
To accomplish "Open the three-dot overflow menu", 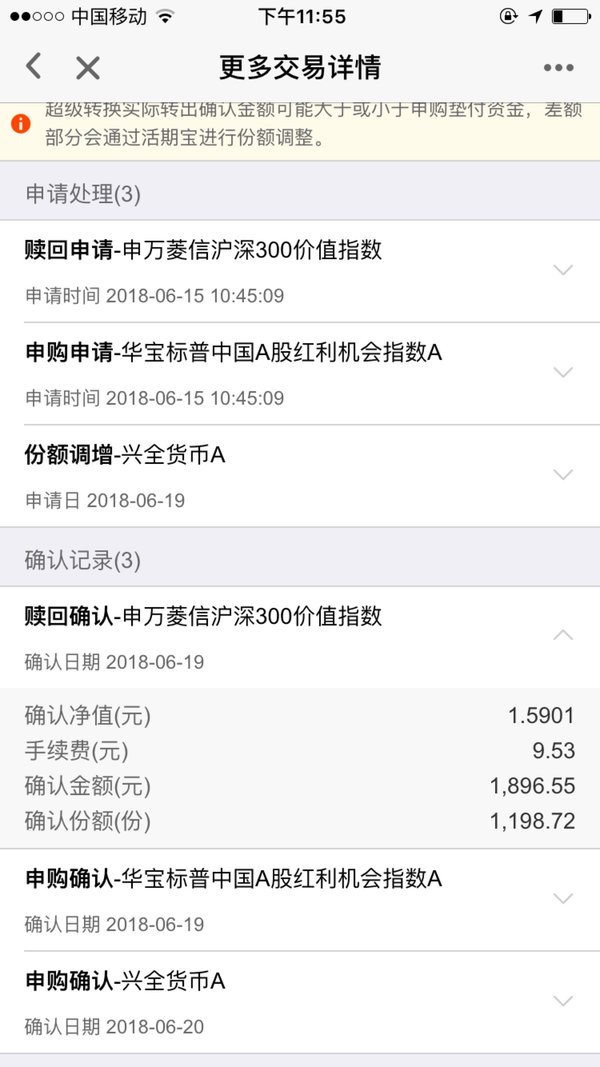I will point(559,67).
